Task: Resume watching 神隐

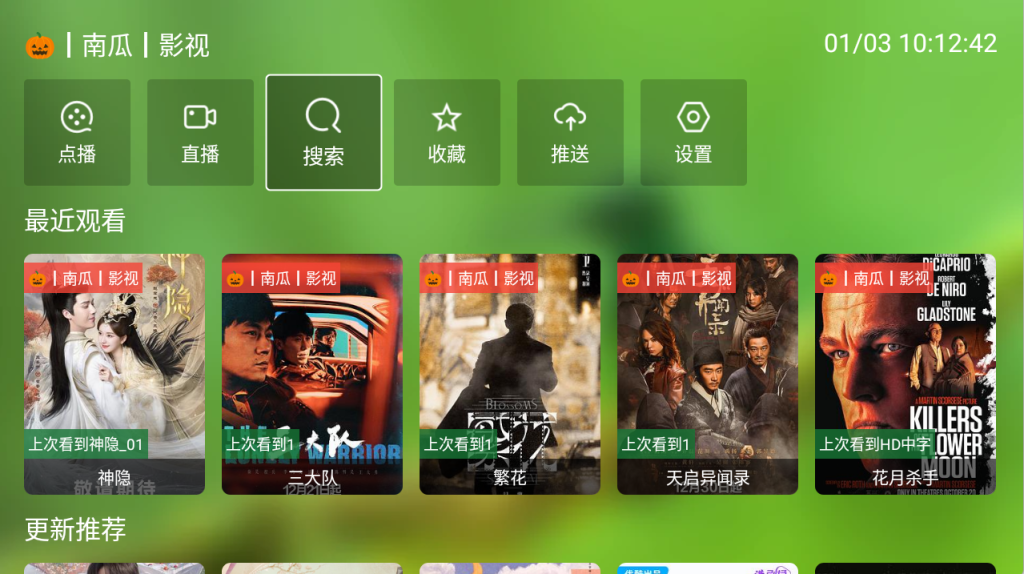Action: [x=114, y=374]
